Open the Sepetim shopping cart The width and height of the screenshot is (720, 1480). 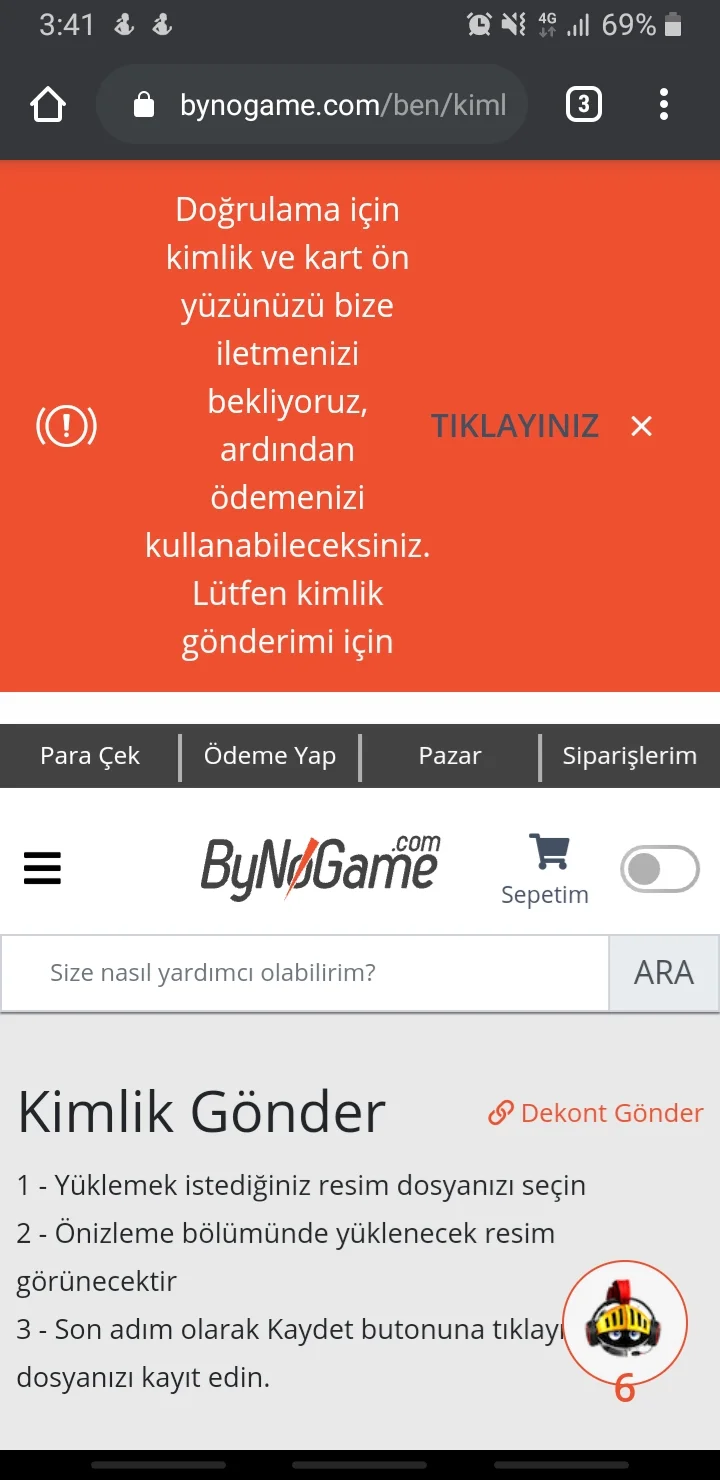(546, 868)
